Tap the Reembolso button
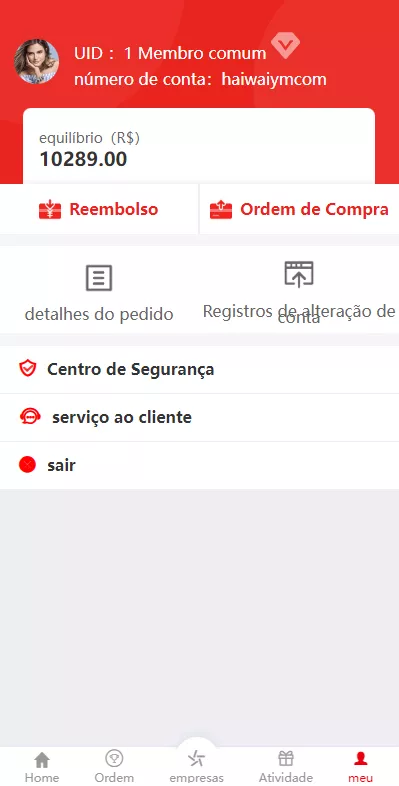 99,209
